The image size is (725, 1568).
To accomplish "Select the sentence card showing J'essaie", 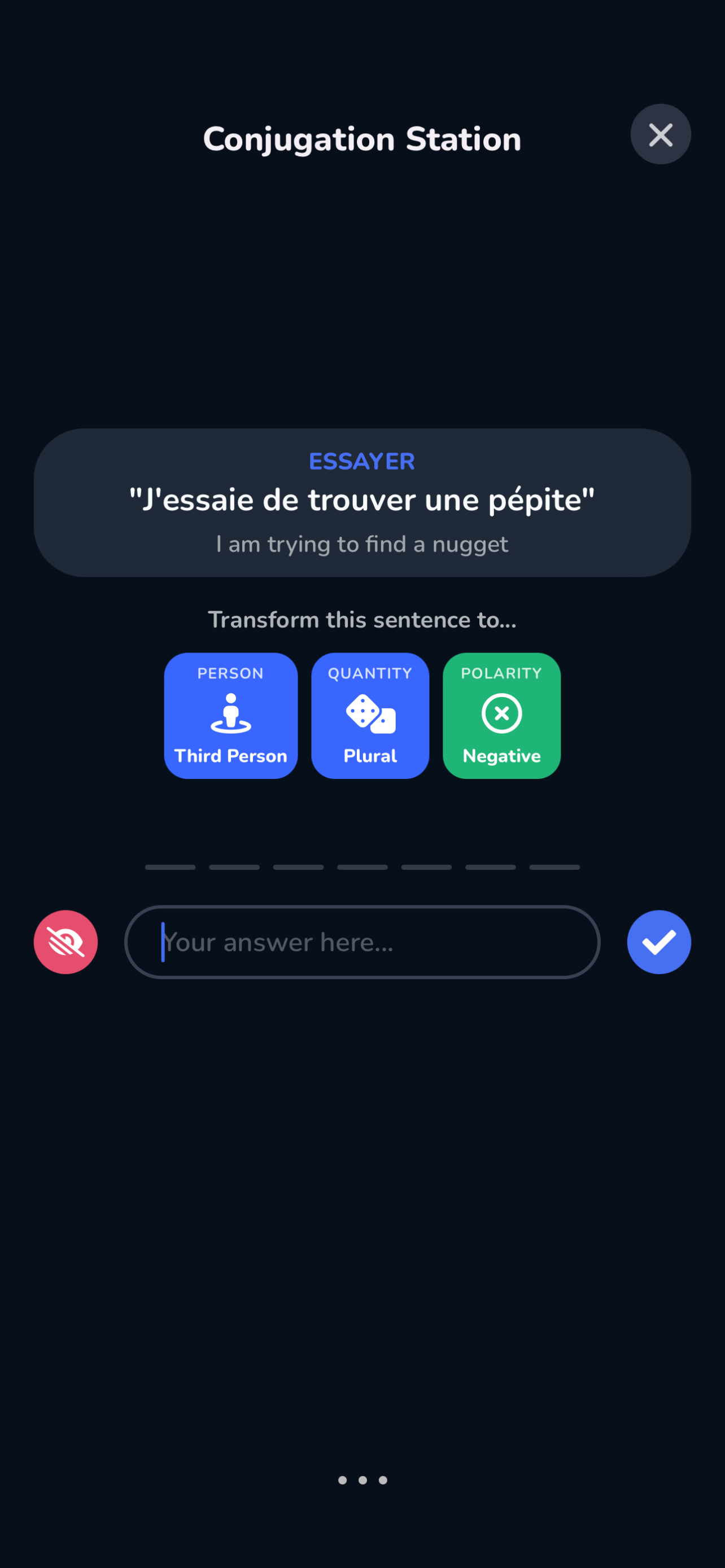I will pyautogui.click(x=362, y=500).
